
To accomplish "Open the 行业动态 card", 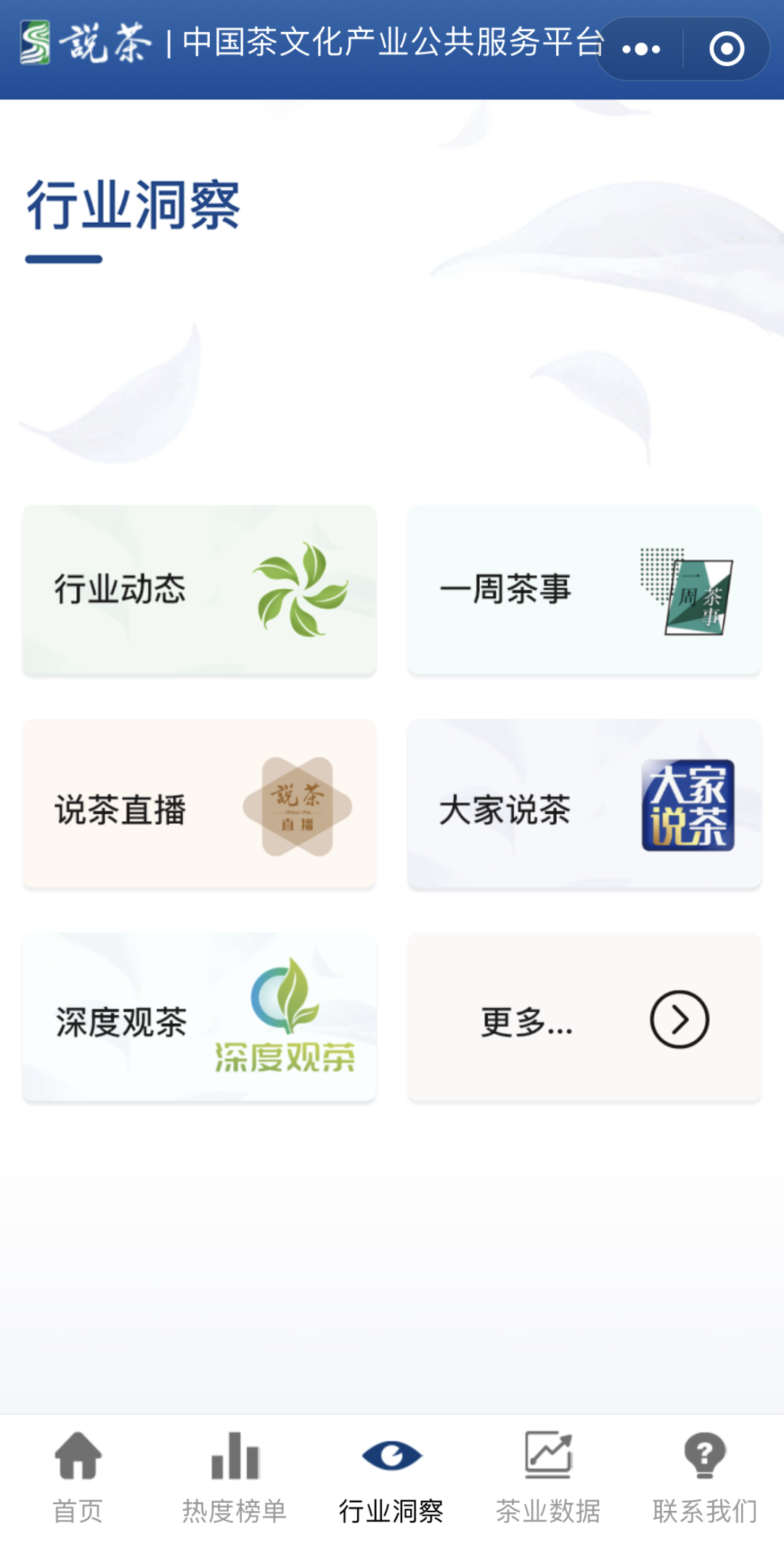I will (x=199, y=590).
